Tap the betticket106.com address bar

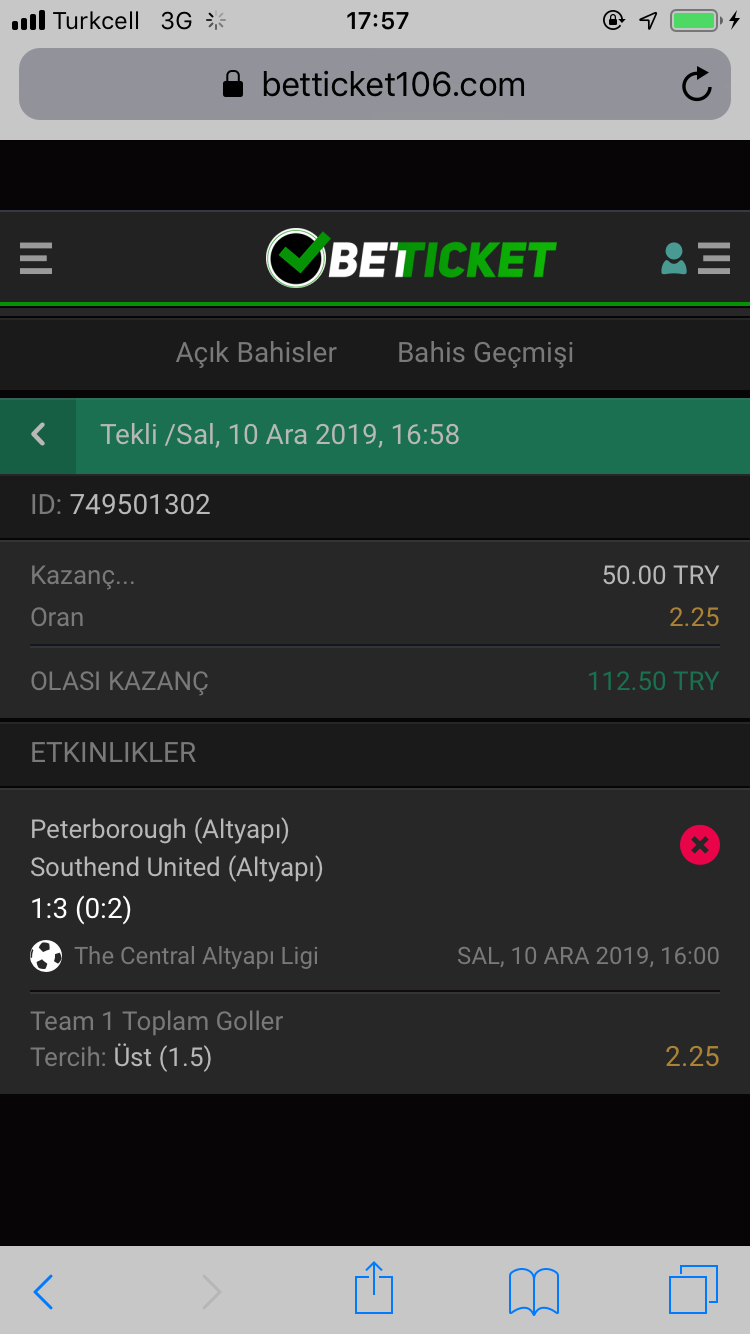[374, 84]
